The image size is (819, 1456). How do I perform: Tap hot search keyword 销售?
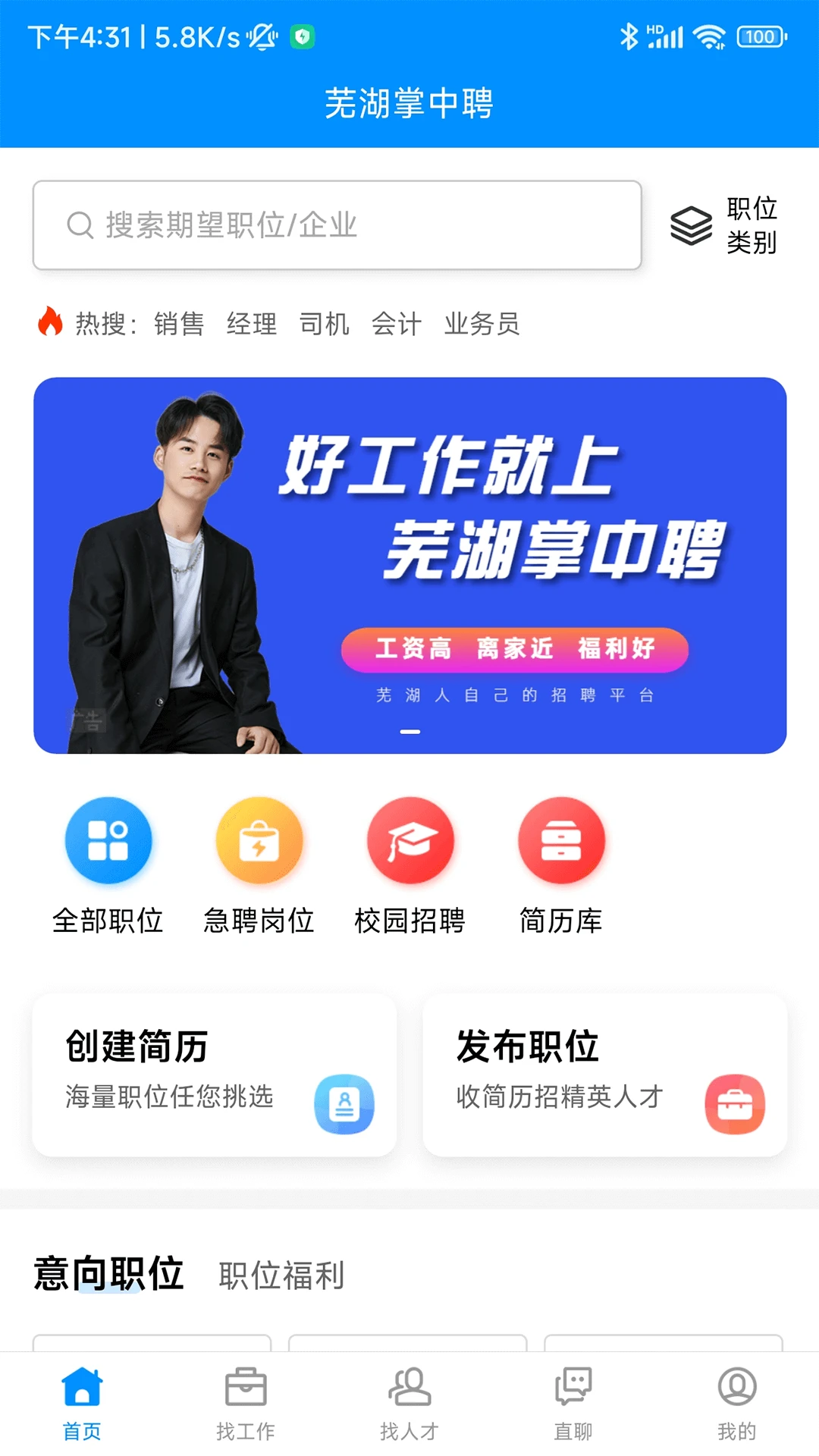[x=180, y=325]
